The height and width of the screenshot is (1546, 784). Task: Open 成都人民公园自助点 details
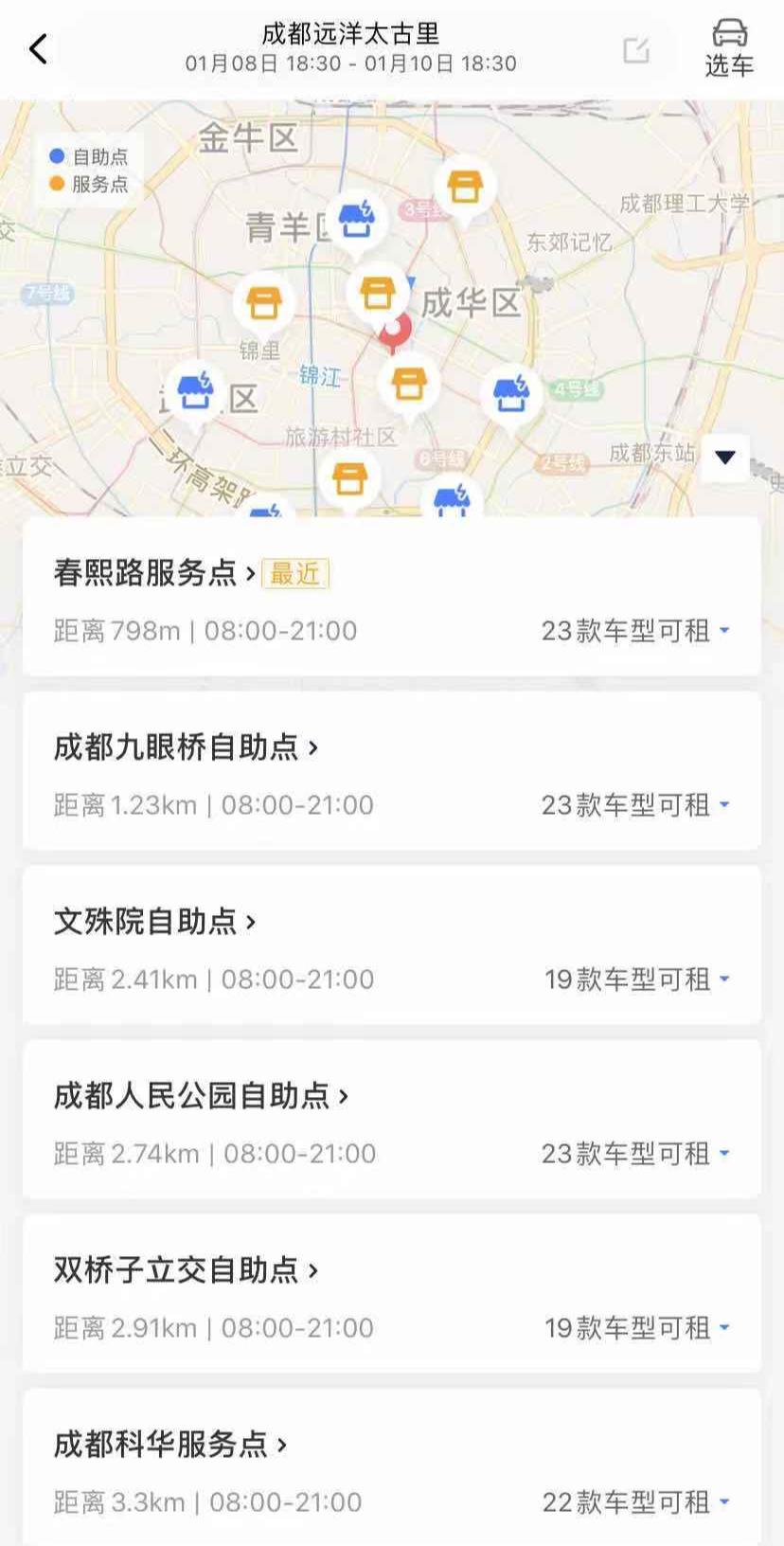tap(201, 1096)
